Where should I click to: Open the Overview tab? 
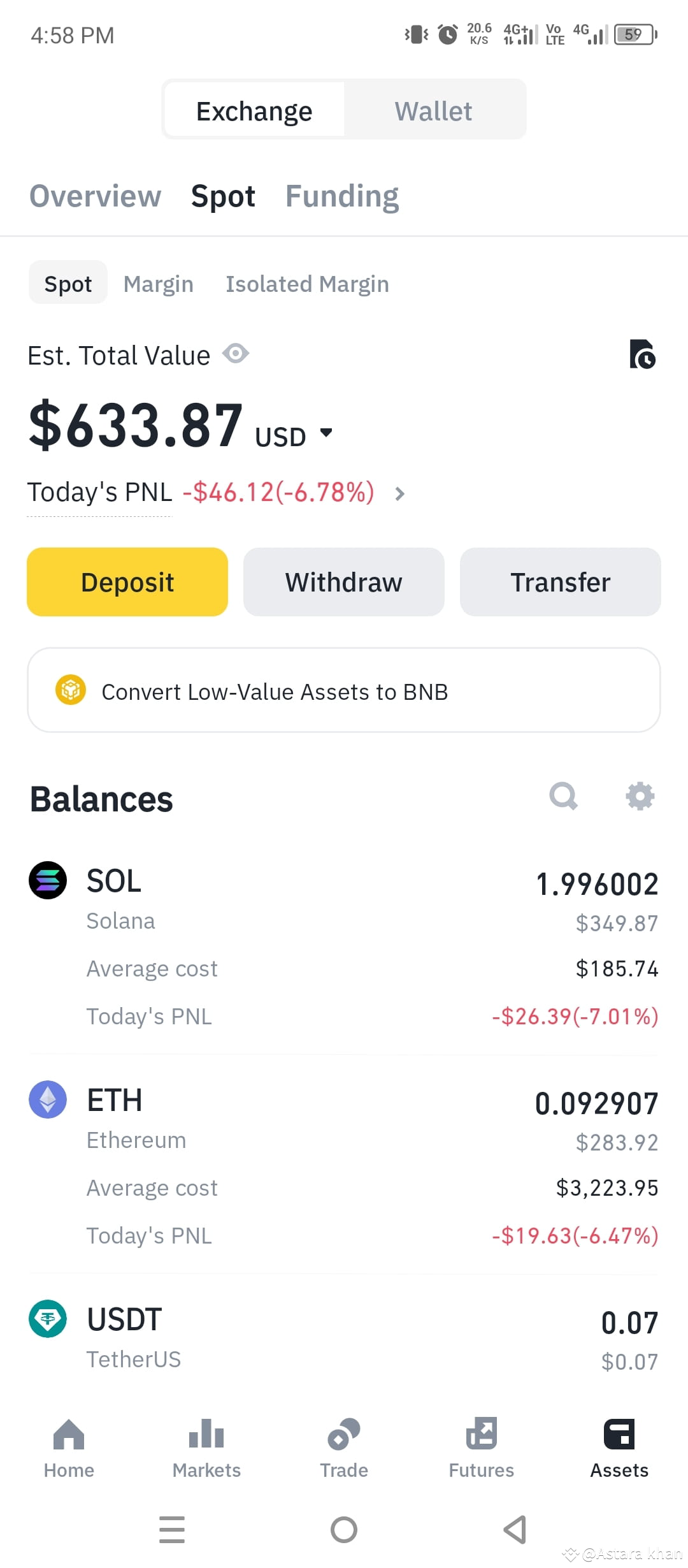tap(96, 196)
